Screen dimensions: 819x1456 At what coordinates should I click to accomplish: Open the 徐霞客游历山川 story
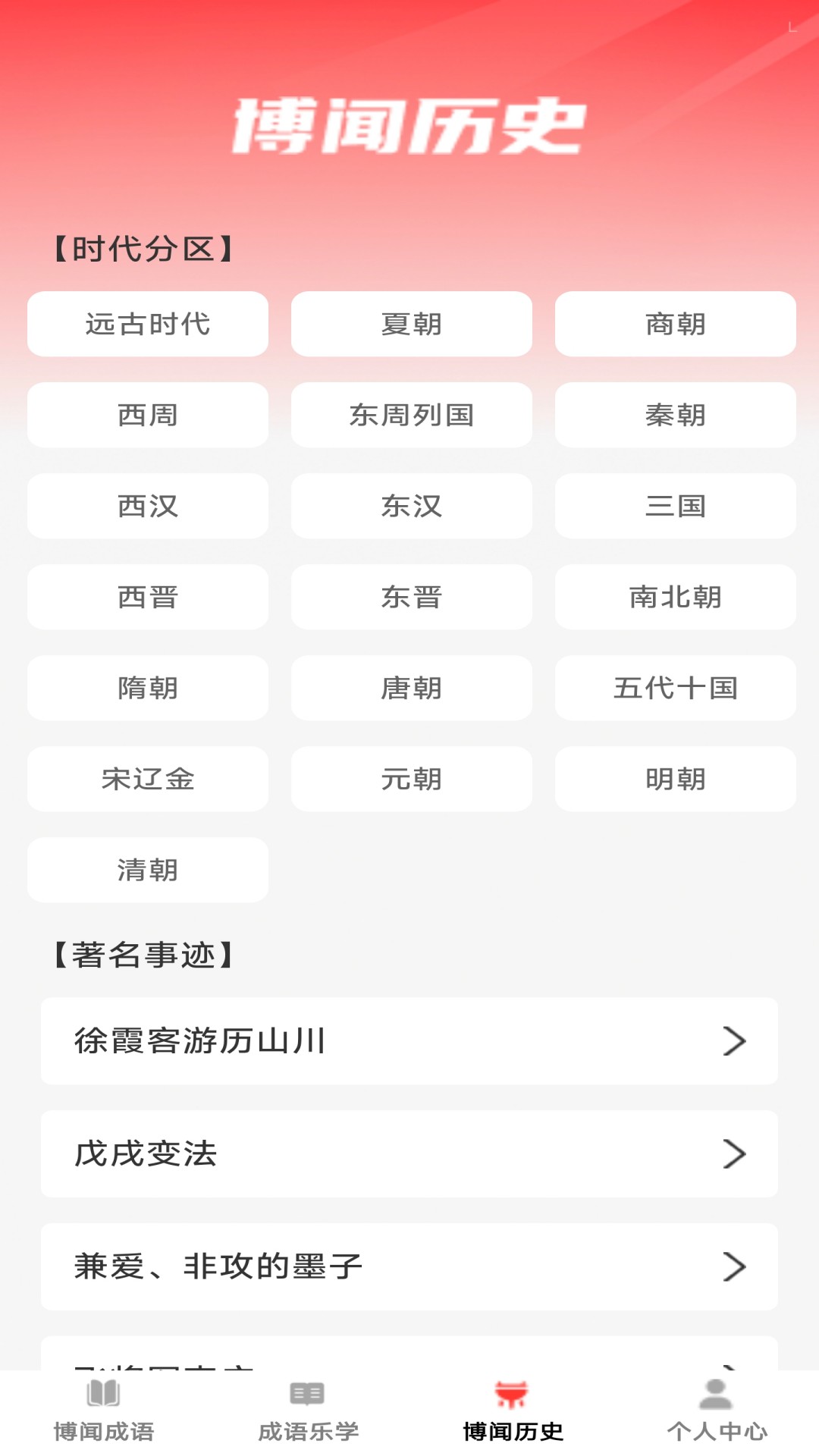(x=409, y=1040)
